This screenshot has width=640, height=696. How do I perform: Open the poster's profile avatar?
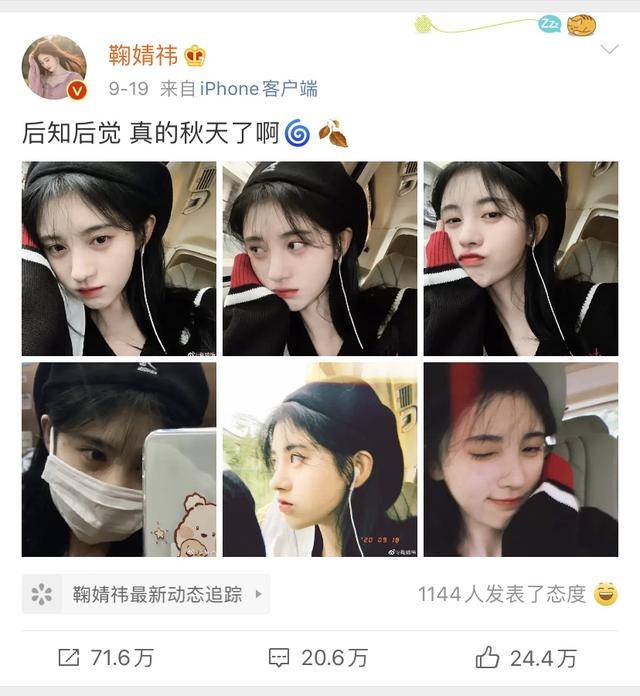click(56, 67)
